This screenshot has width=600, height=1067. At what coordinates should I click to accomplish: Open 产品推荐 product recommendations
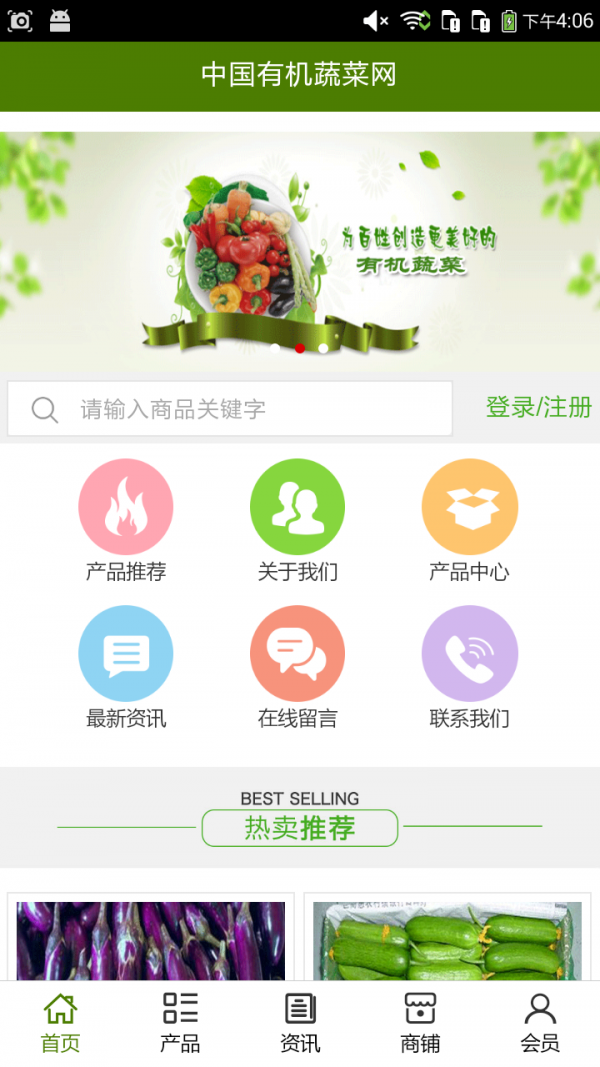126,521
